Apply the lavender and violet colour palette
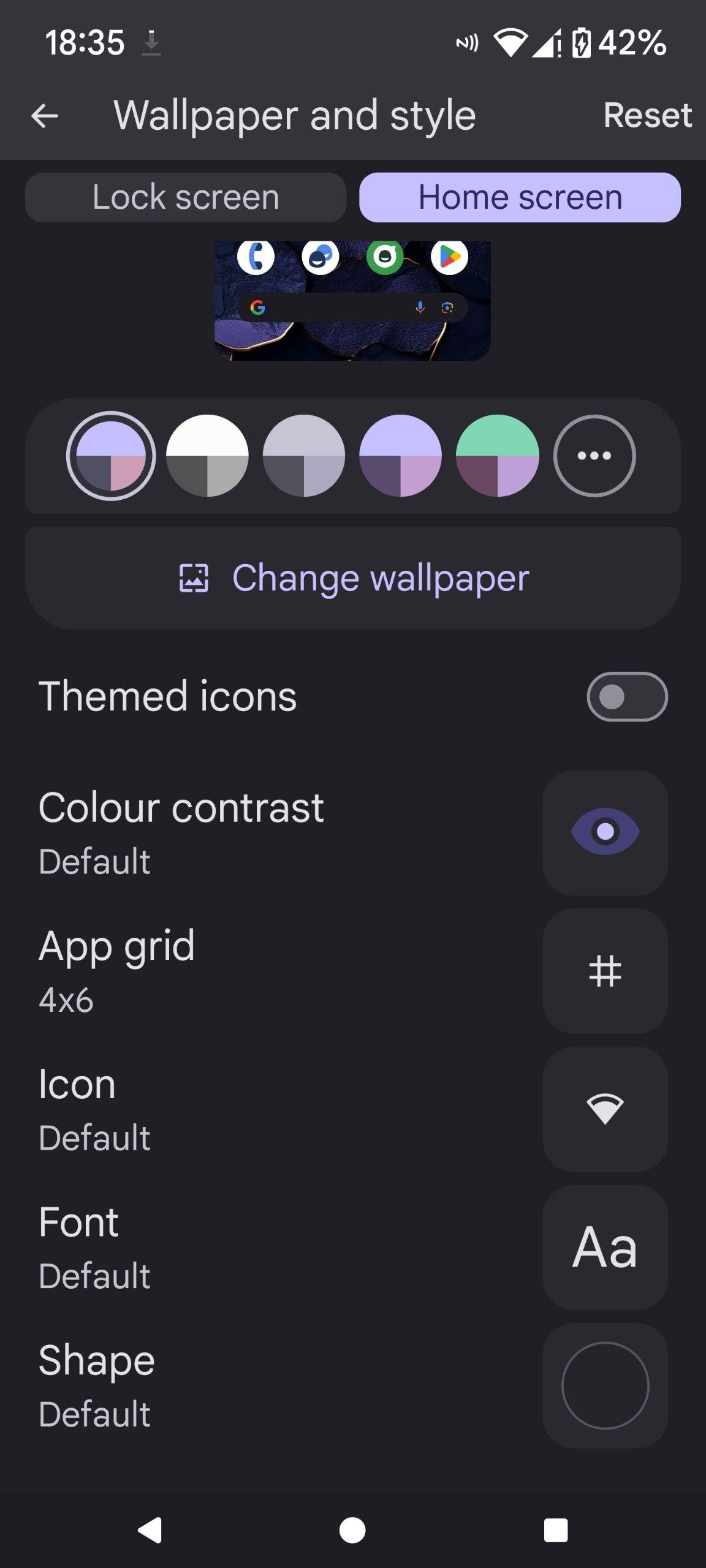 [401, 456]
